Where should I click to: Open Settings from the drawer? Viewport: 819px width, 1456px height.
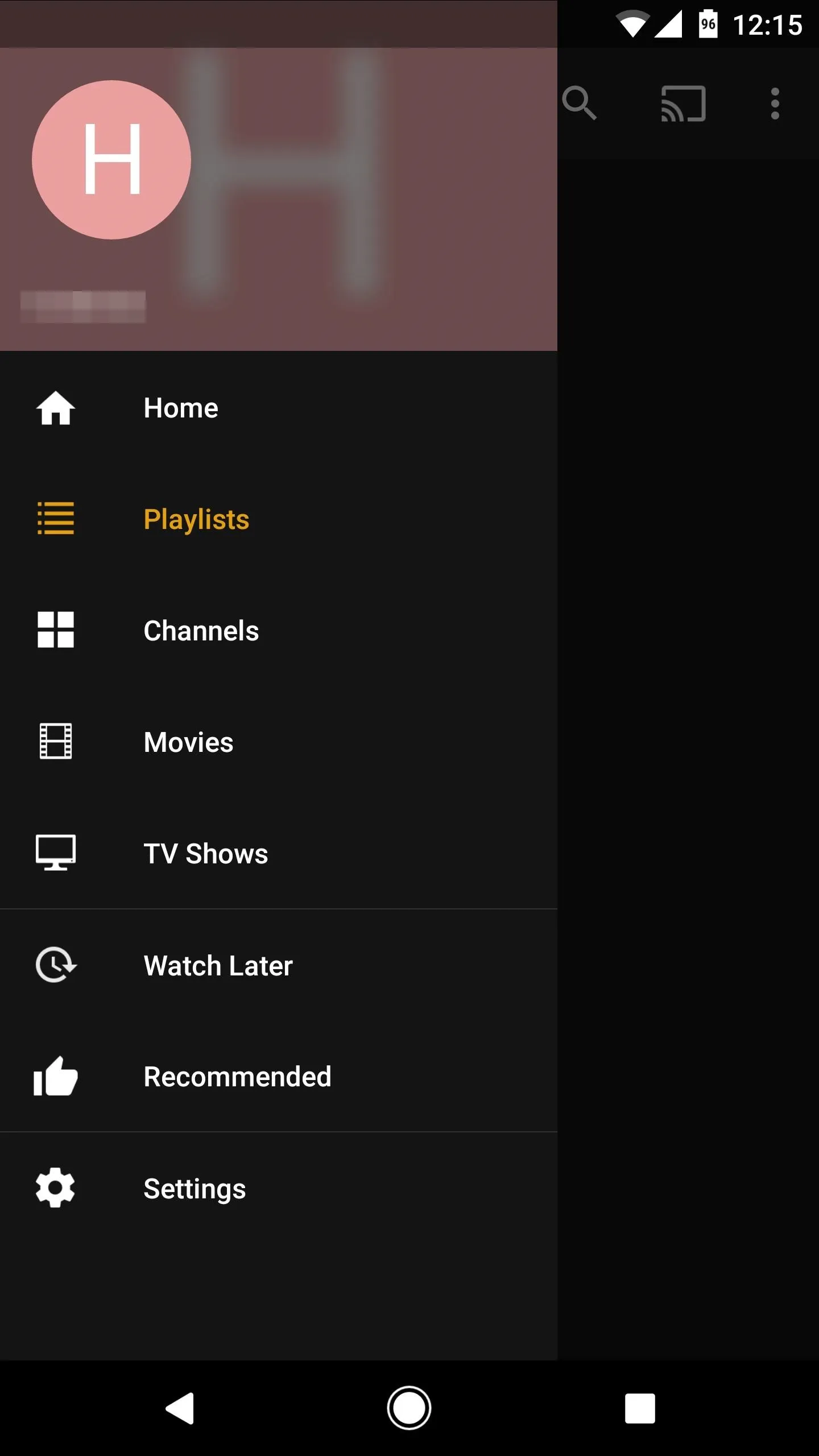[x=279, y=1188]
